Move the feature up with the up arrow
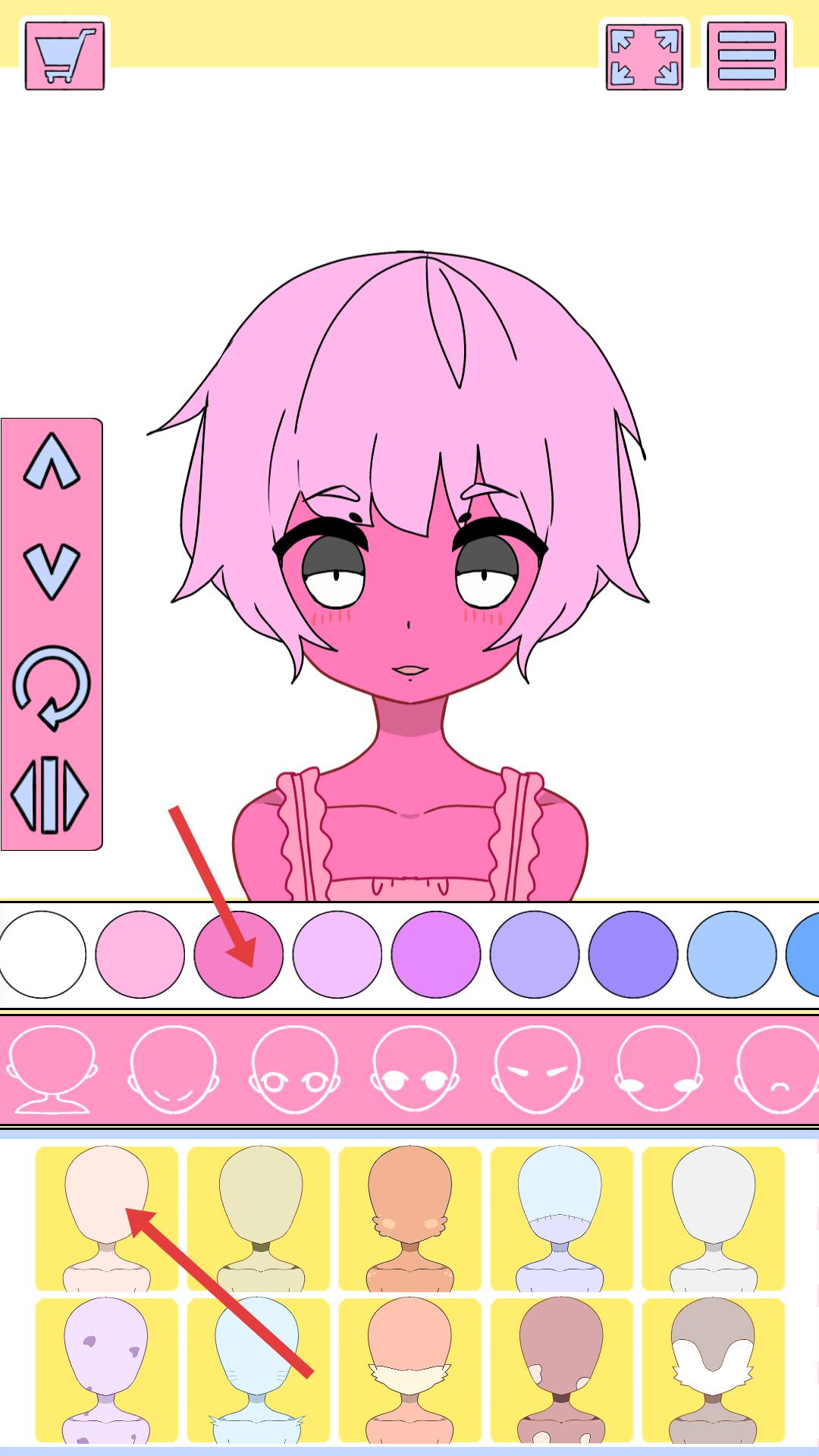The height and width of the screenshot is (1456, 819). click(x=51, y=461)
